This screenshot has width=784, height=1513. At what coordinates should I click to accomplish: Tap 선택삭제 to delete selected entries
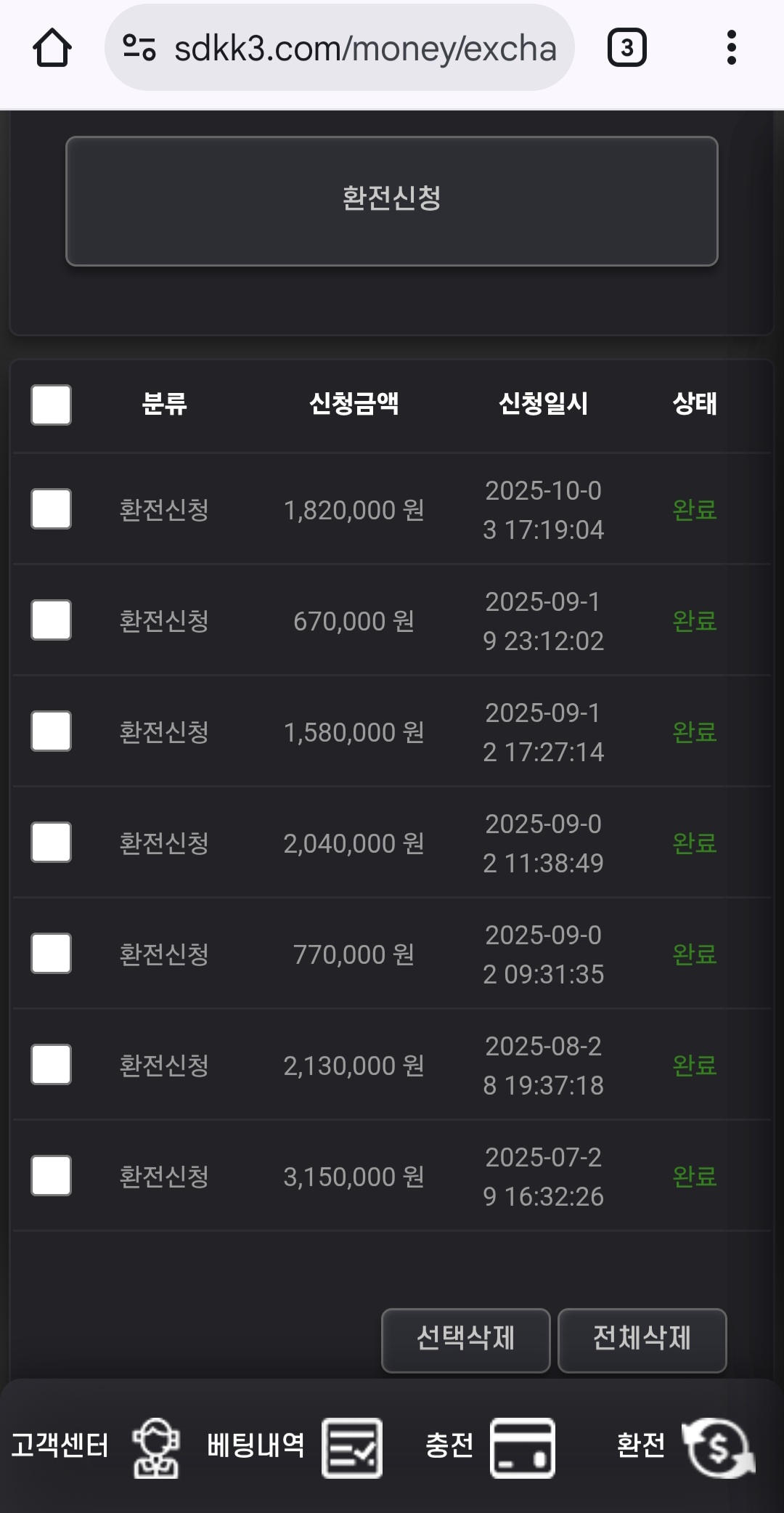click(465, 1340)
